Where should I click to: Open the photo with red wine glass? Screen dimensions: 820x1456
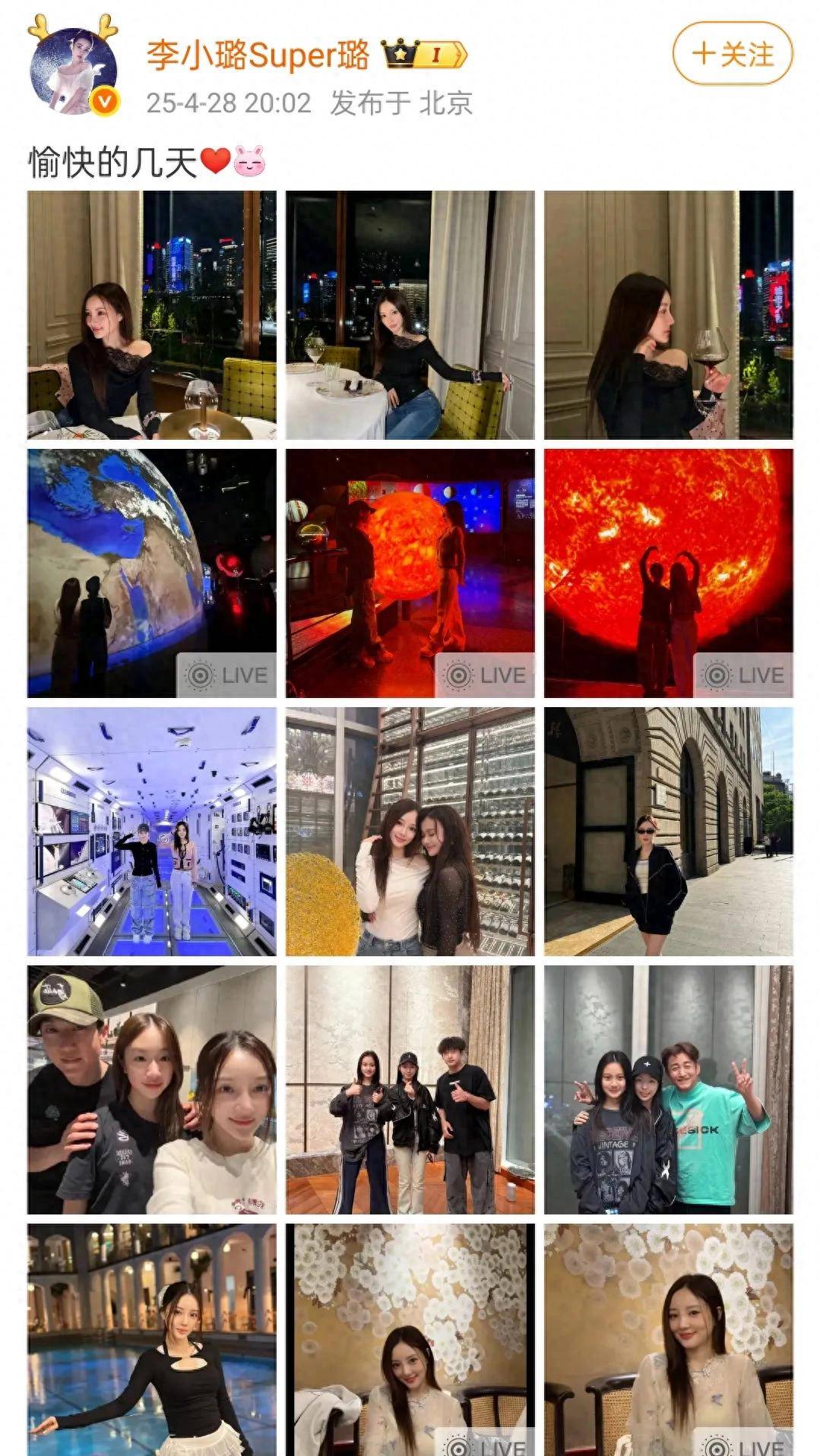point(668,314)
